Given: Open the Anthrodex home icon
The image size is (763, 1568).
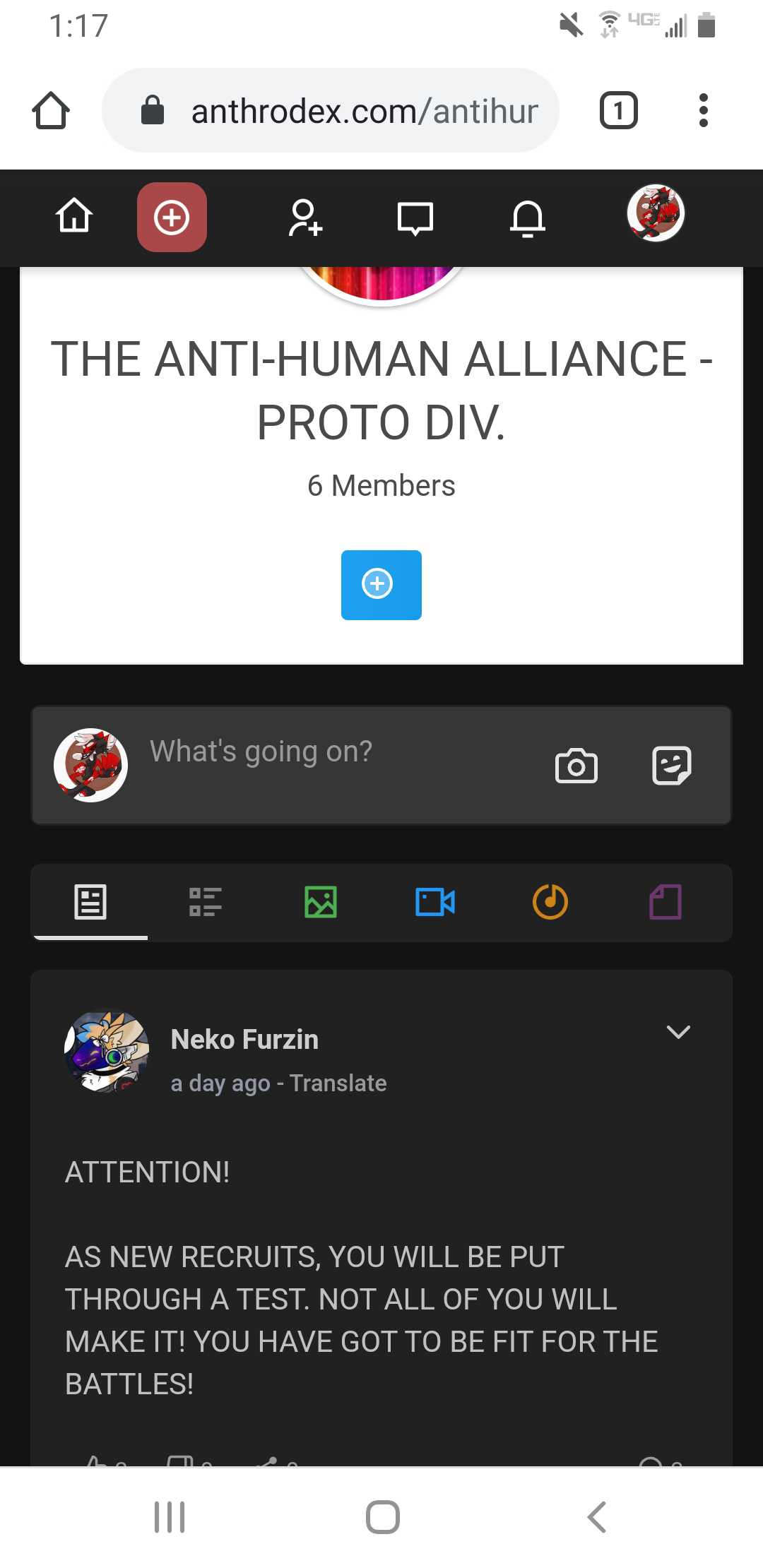Looking at the screenshot, I should click(x=74, y=216).
